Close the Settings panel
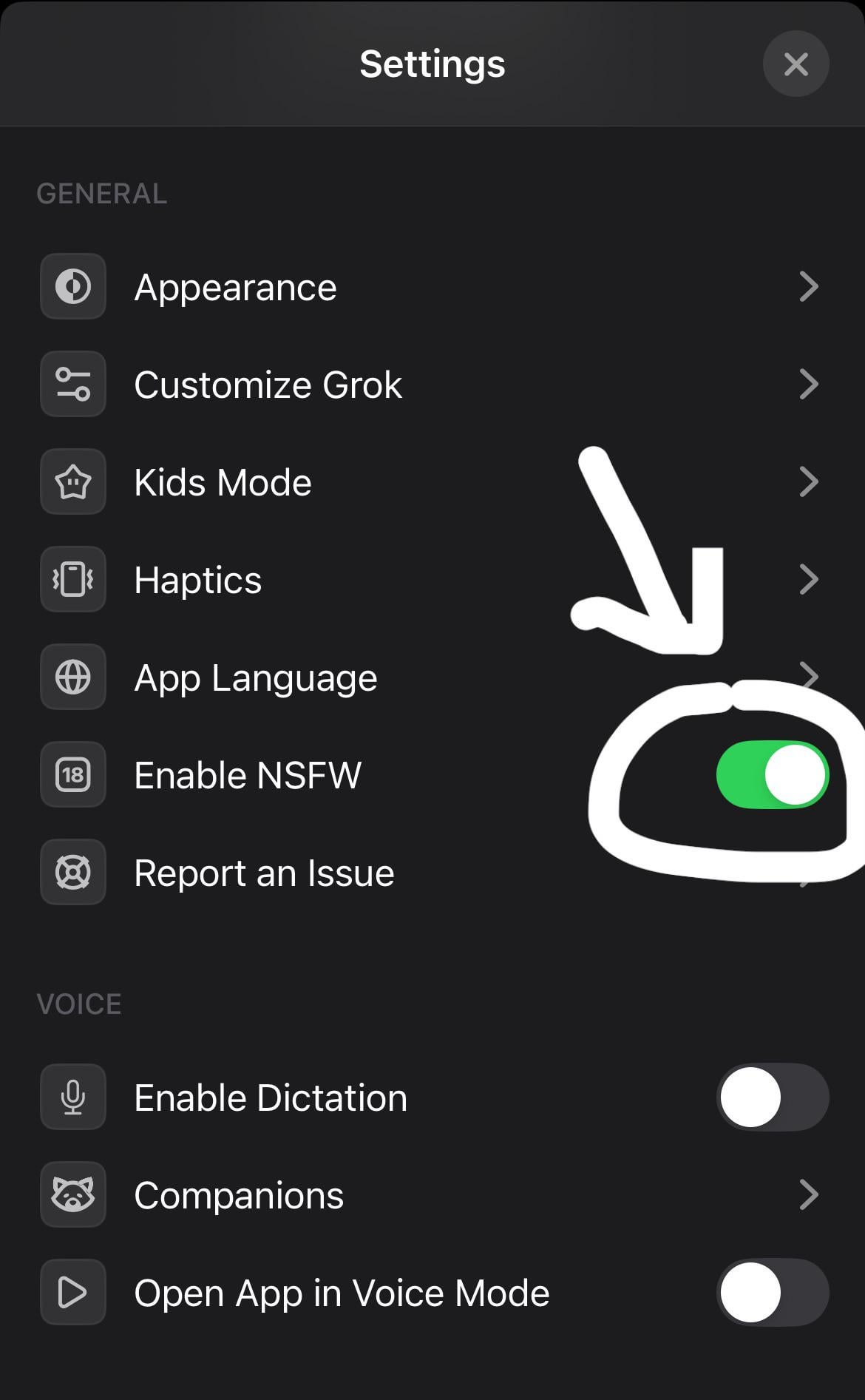 click(x=796, y=64)
